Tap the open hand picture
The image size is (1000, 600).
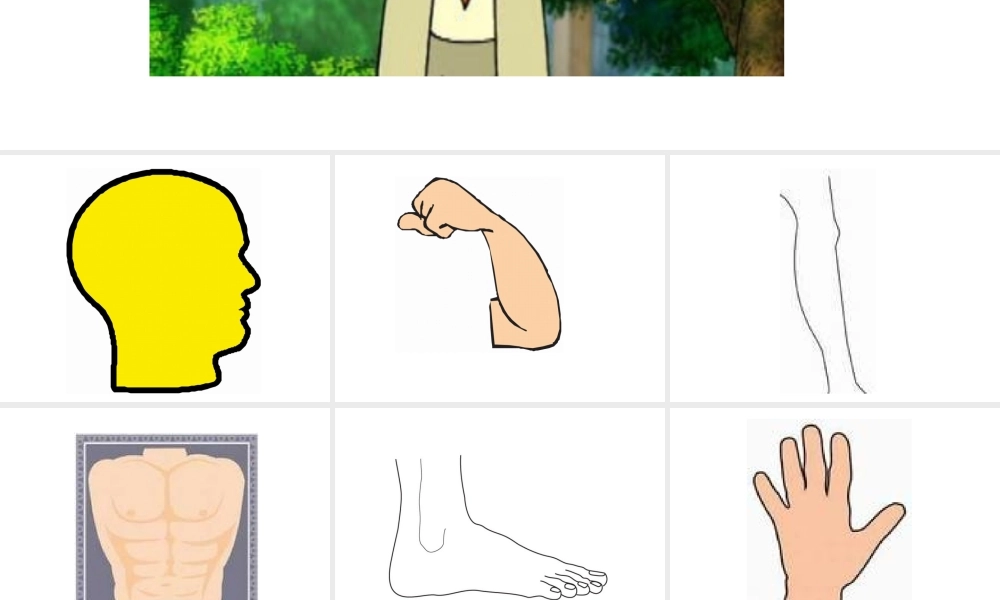point(828,512)
